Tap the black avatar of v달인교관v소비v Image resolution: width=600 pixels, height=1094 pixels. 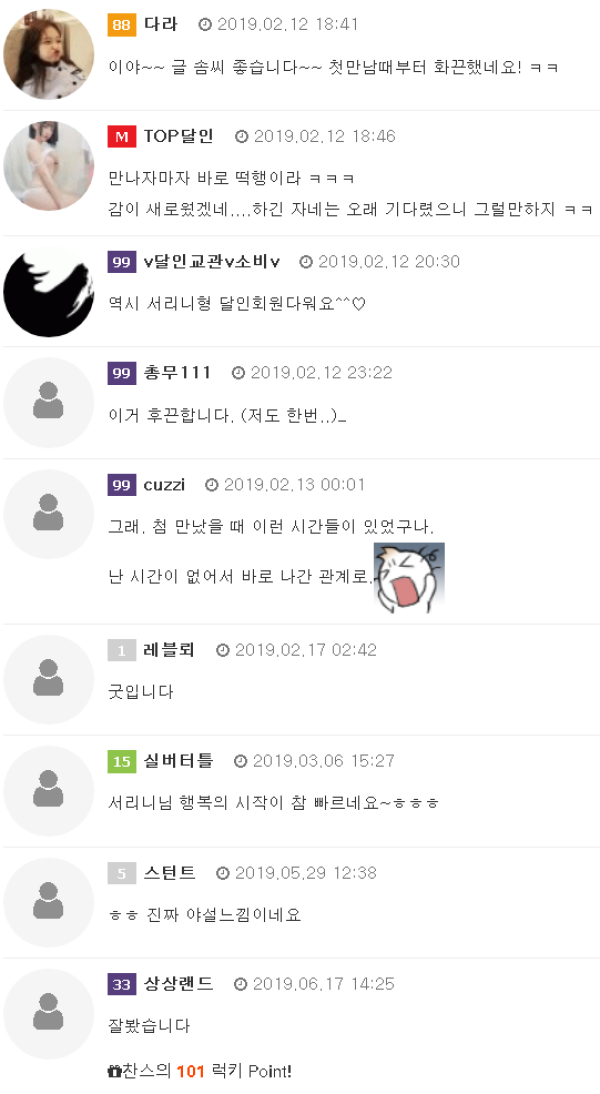(x=49, y=292)
